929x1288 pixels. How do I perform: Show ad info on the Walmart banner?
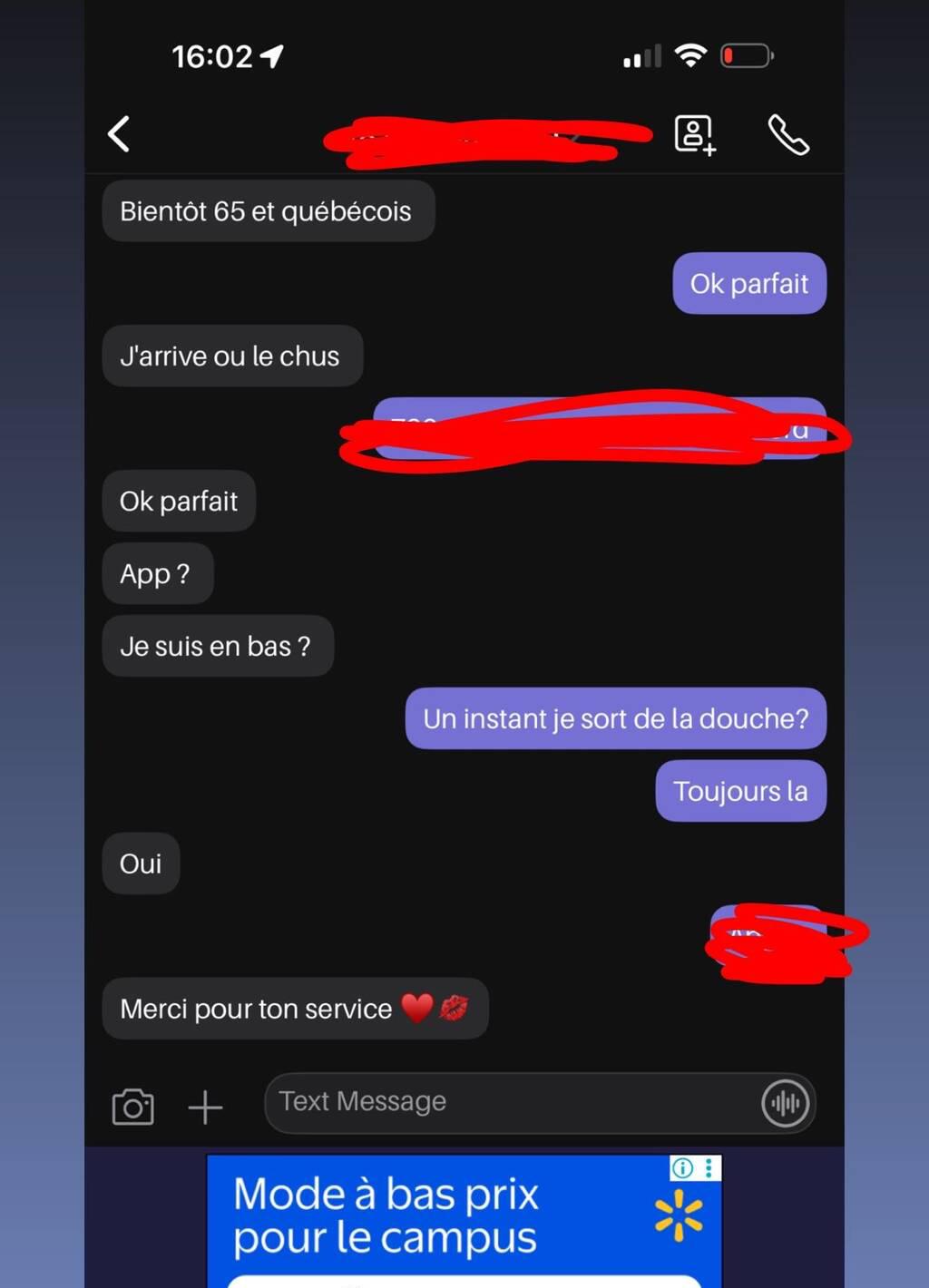click(x=682, y=1168)
